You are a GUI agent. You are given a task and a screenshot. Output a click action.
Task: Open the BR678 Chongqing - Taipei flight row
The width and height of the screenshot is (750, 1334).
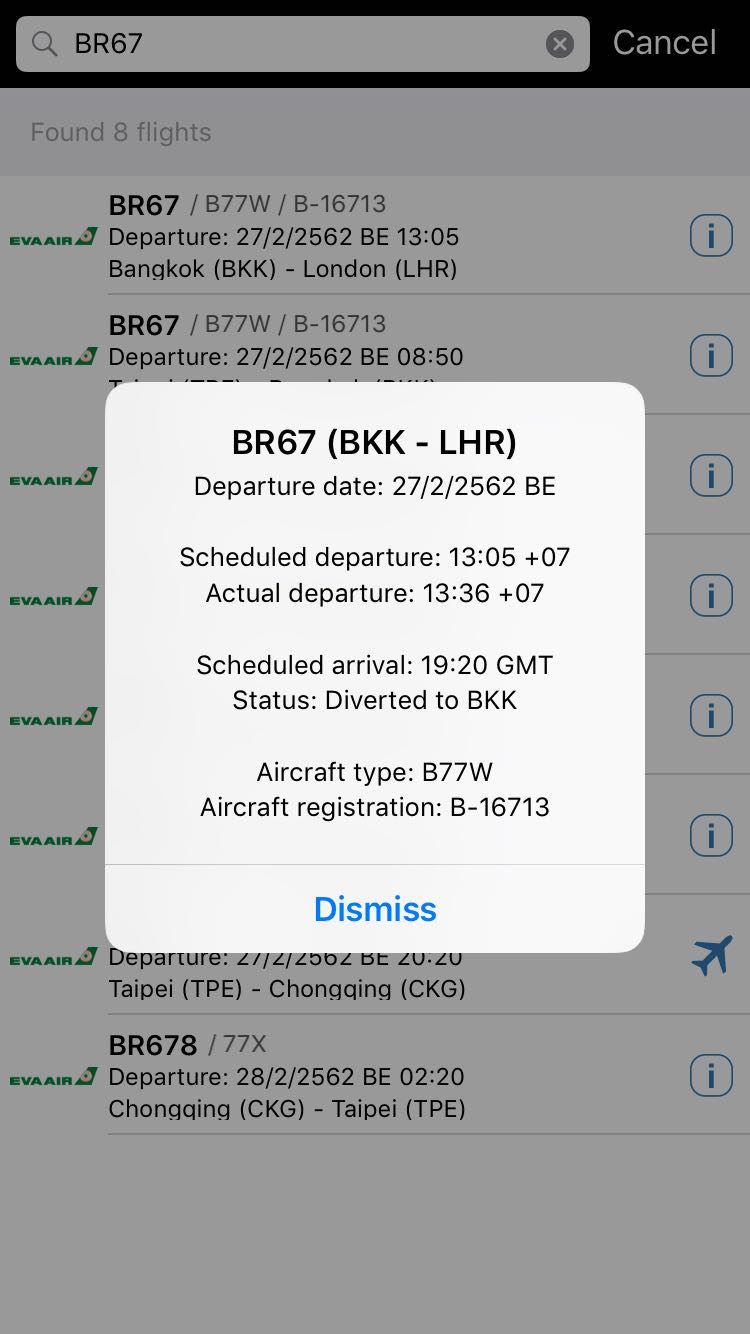[375, 1075]
